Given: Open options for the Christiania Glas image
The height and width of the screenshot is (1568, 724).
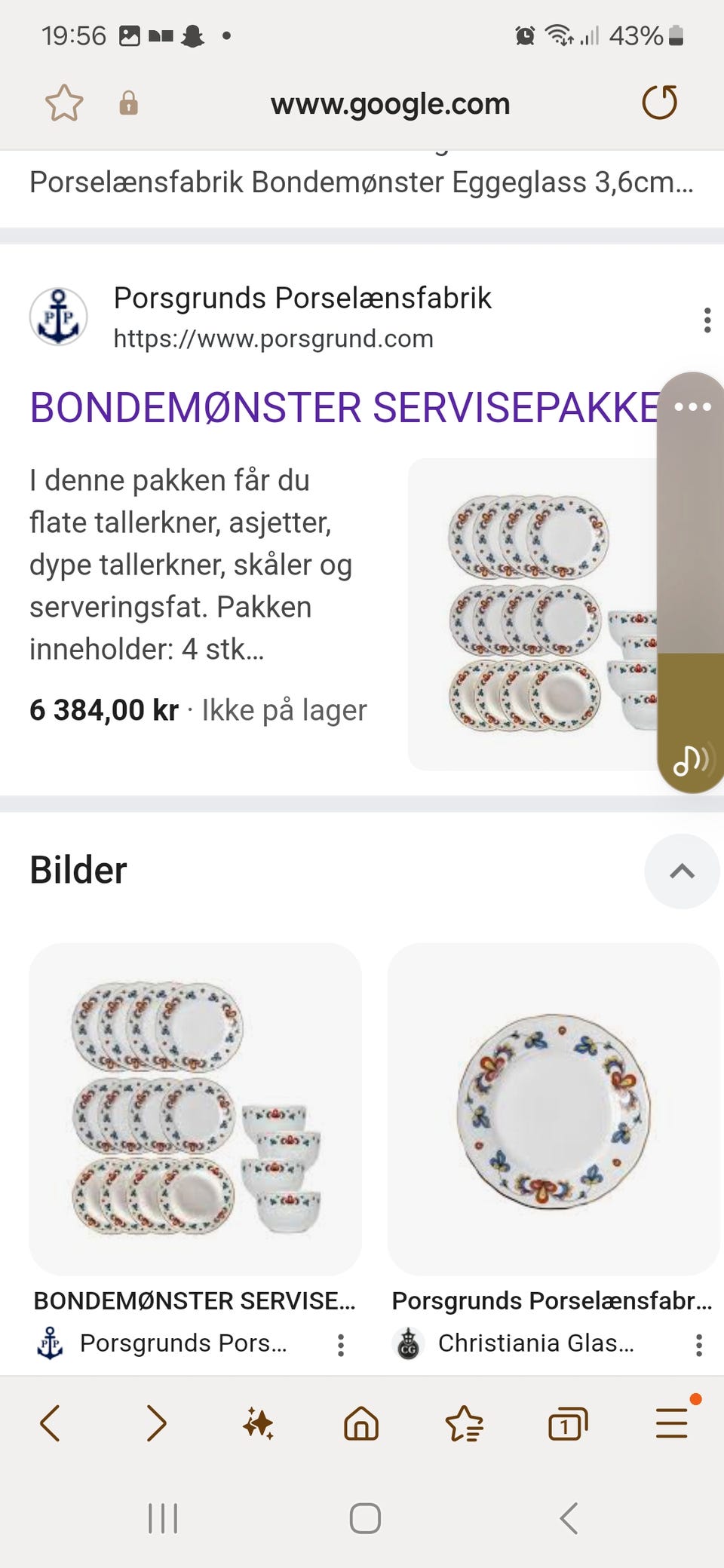Looking at the screenshot, I should (x=698, y=1343).
